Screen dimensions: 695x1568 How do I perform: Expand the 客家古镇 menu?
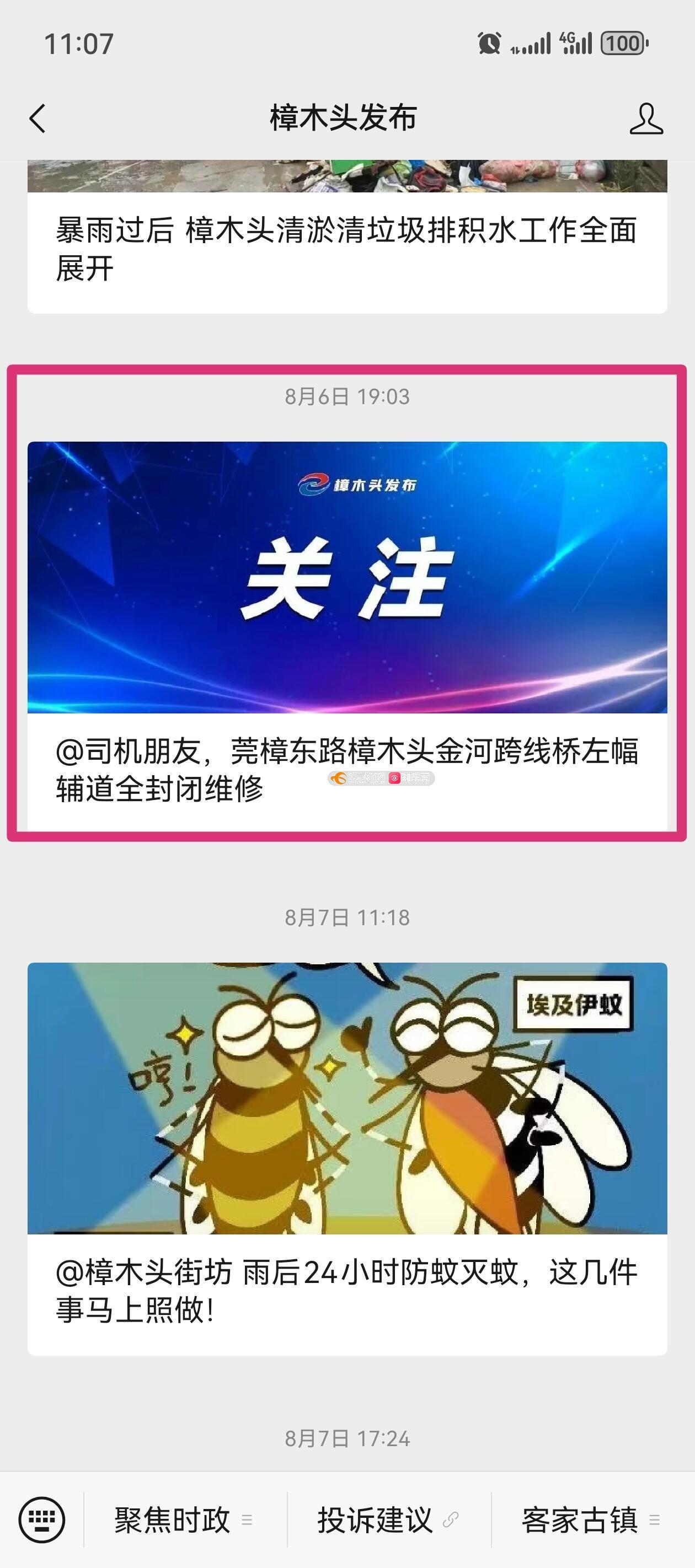tap(591, 1520)
